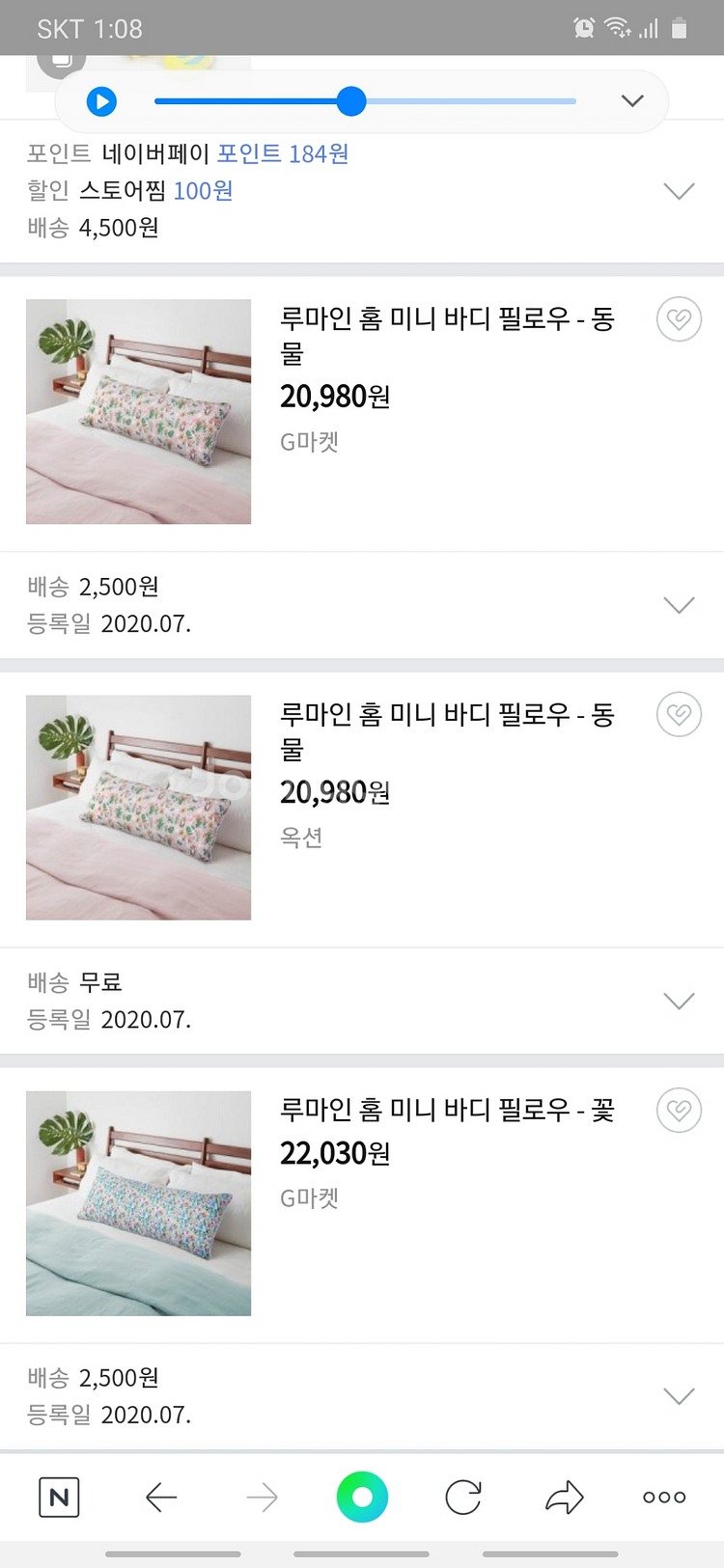Image resolution: width=724 pixels, height=1568 pixels.
Task: Reload the current page
Action: tap(463, 1498)
